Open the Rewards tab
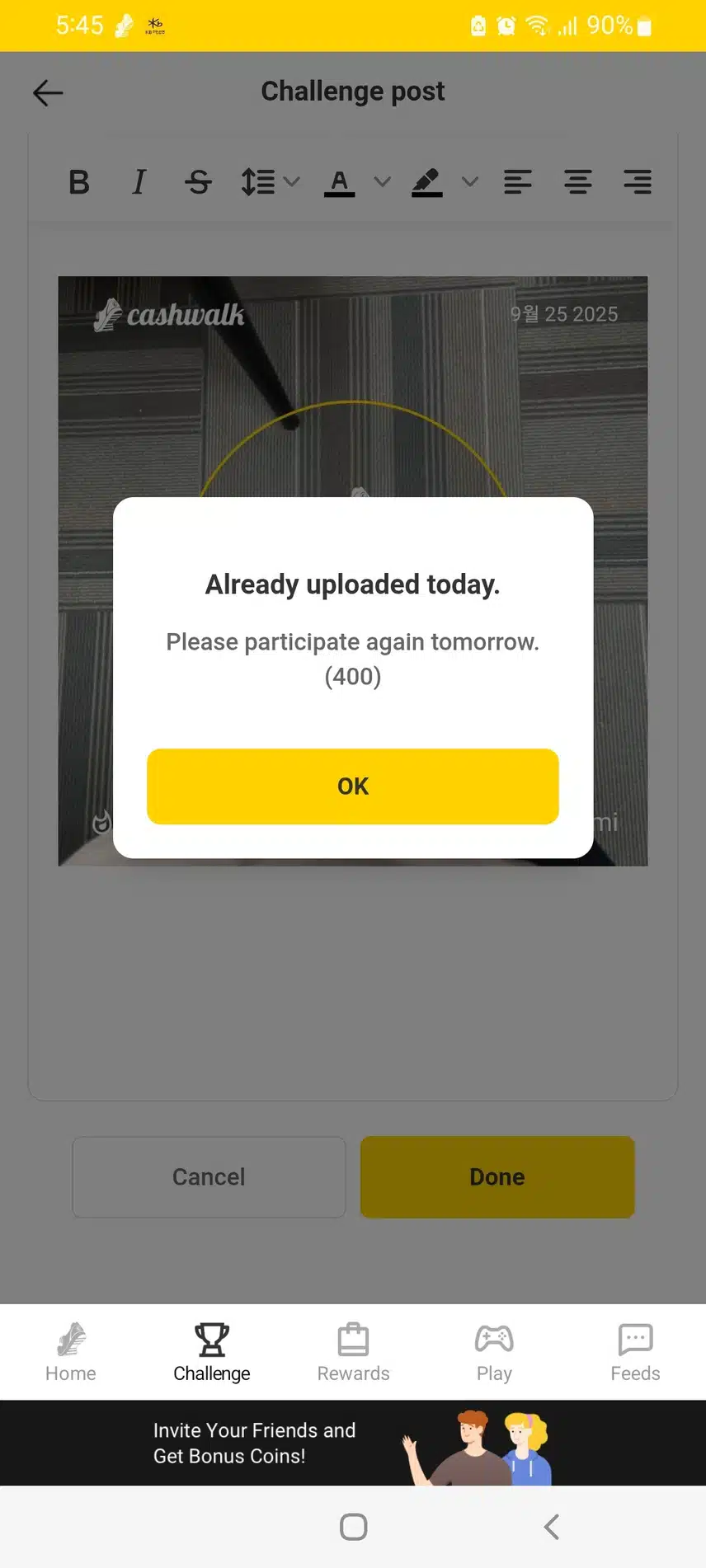 click(353, 1352)
